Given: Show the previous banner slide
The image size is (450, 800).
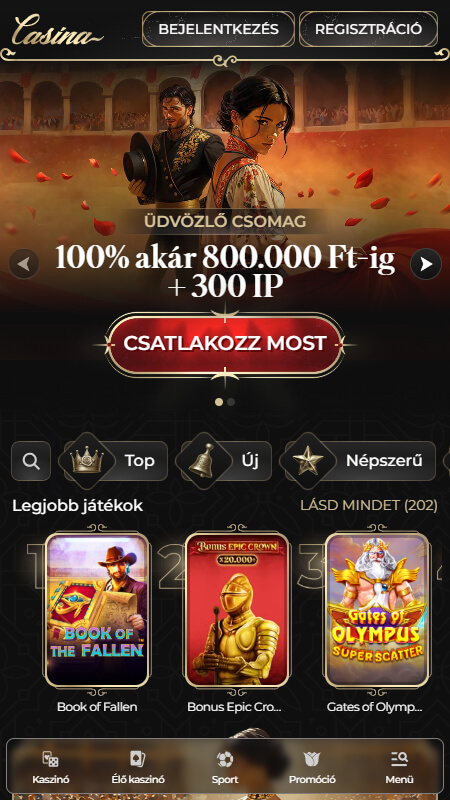Looking at the screenshot, I should click(24, 264).
